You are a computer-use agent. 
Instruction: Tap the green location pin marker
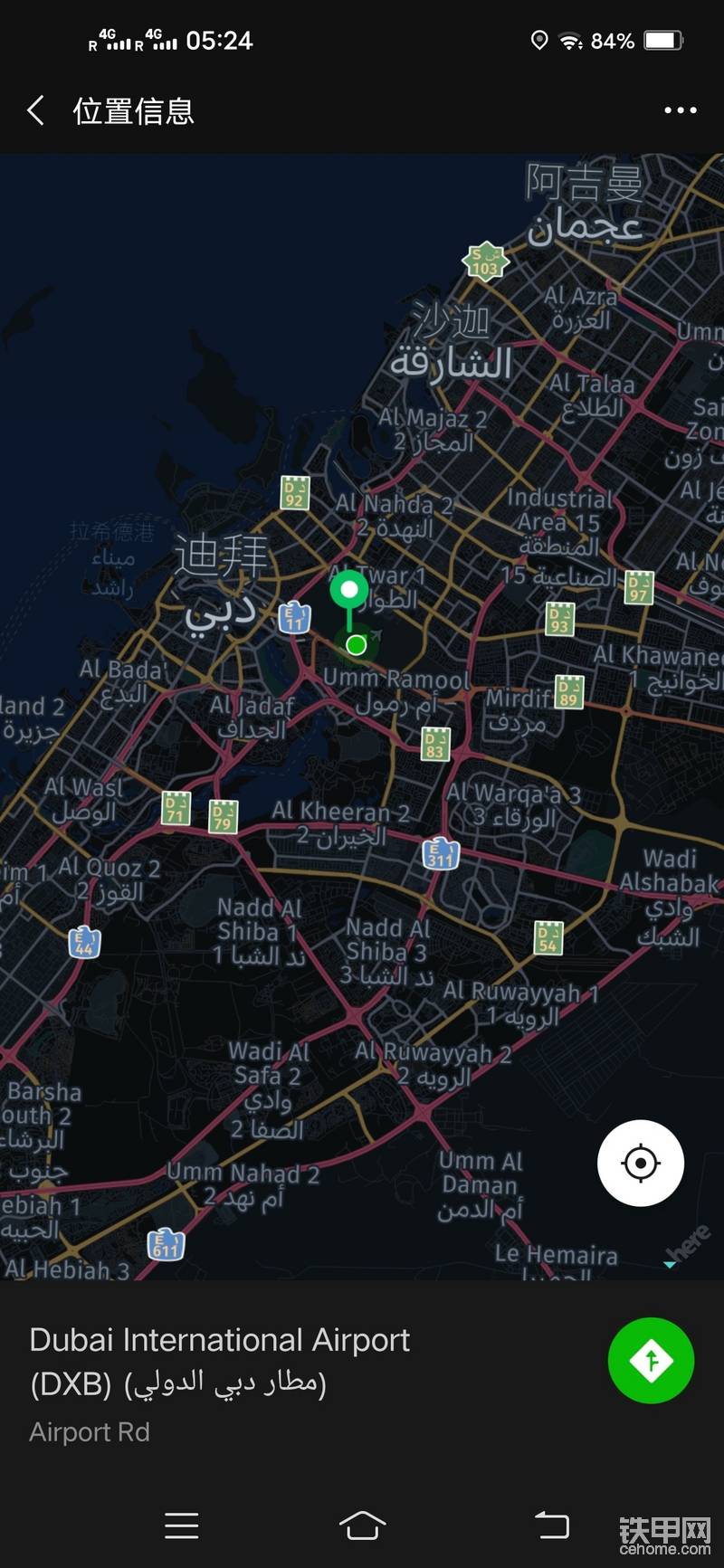click(x=349, y=592)
